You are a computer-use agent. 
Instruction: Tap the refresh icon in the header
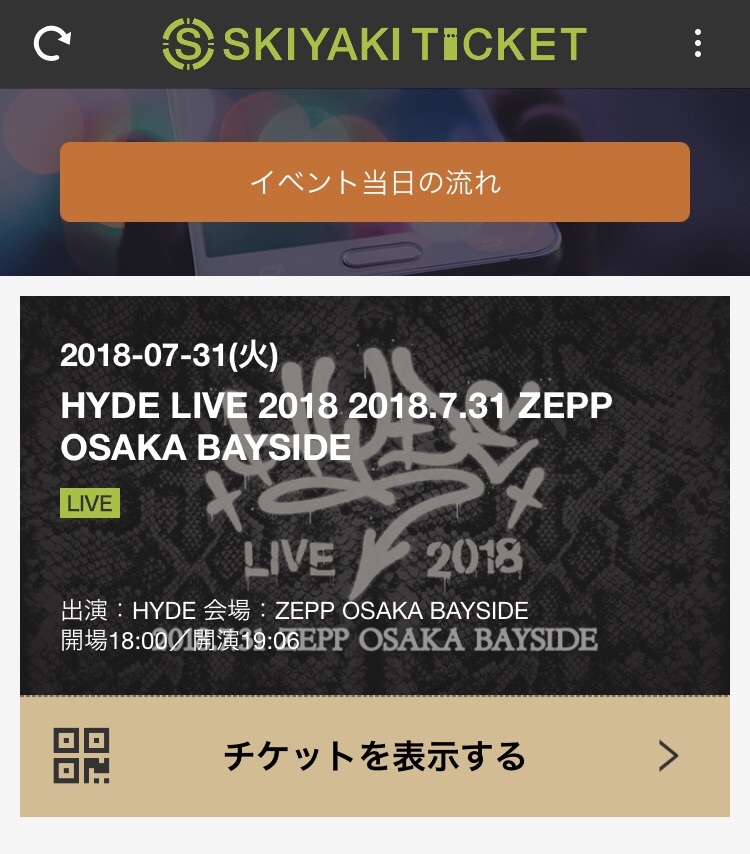52,43
